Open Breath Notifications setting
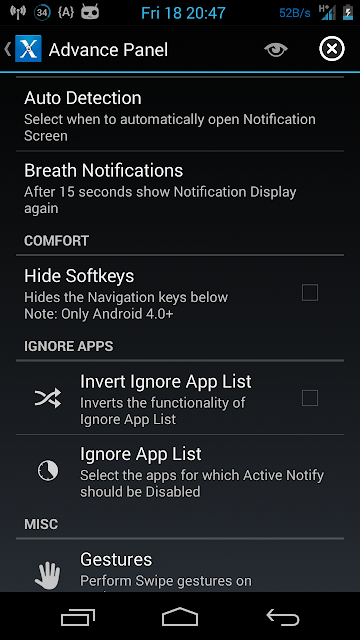The image size is (360, 640). point(180,188)
